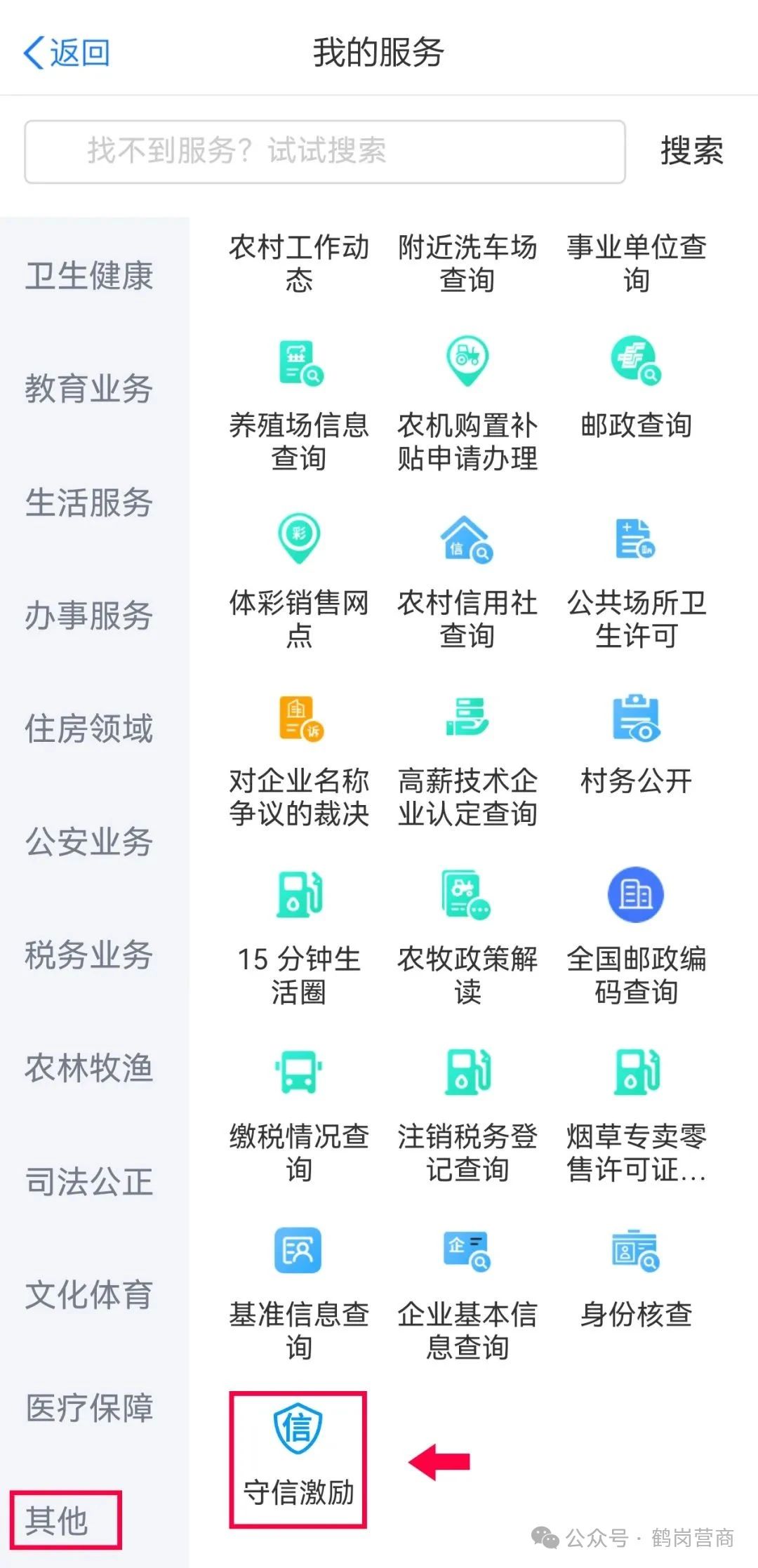Switch to 公安业务 category
The width and height of the screenshot is (758, 1568).
click(89, 842)
